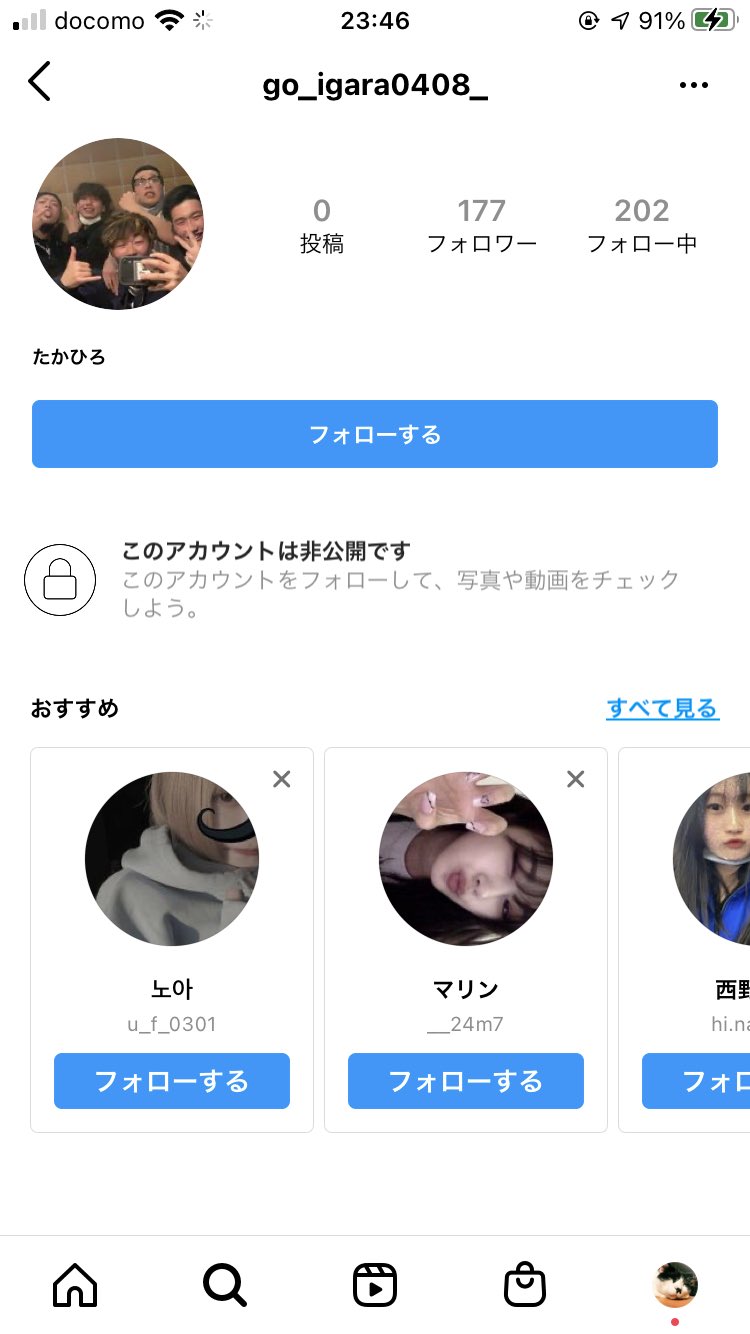Dismiss the 노아 suggestion card
Image resolution: width=750 pixels, height=1334 pixels.
coord(282,779)
